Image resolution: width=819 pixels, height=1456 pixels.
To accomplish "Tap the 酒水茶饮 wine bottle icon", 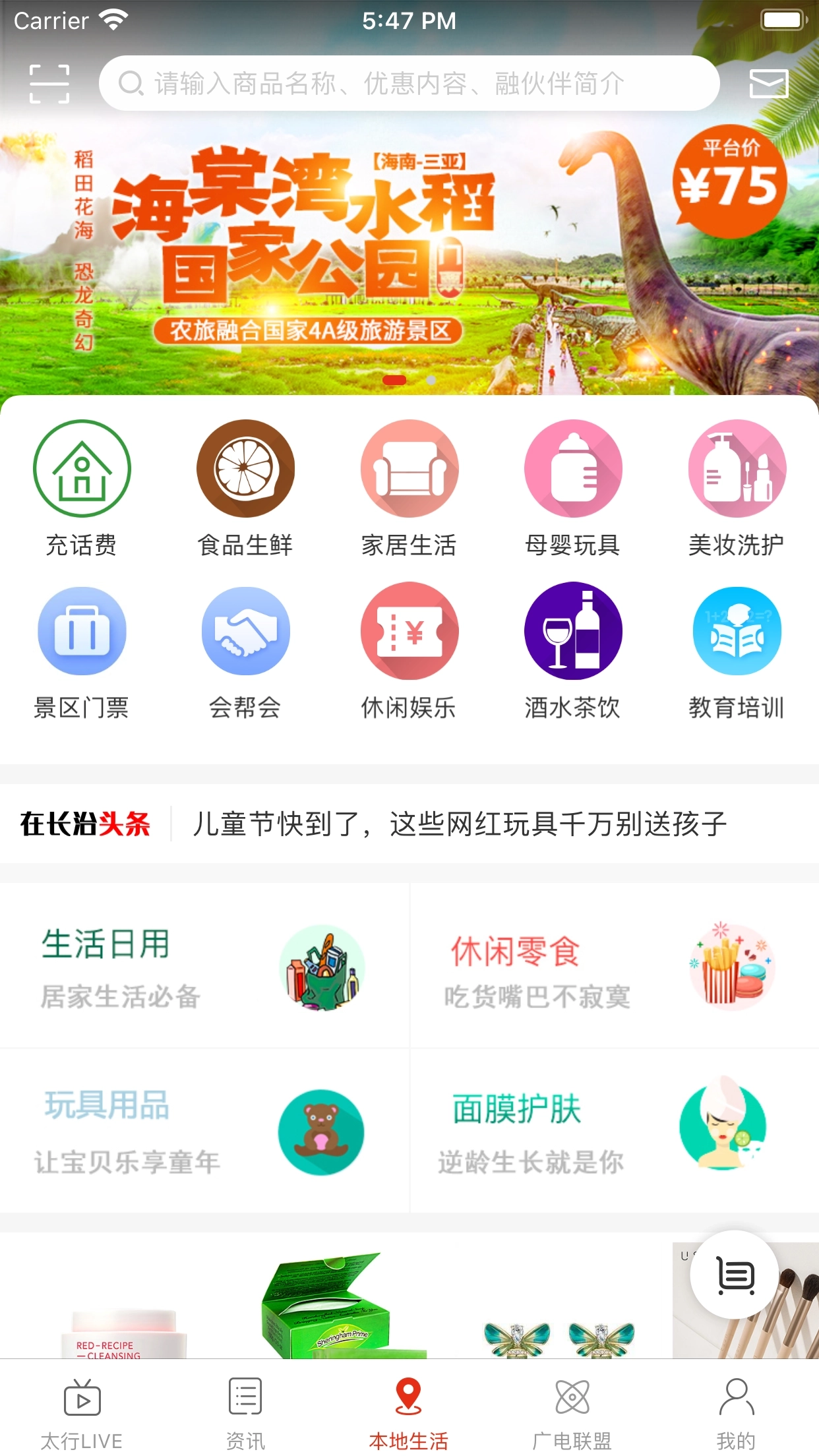I will pyautogui.click(x=573, y=631).
